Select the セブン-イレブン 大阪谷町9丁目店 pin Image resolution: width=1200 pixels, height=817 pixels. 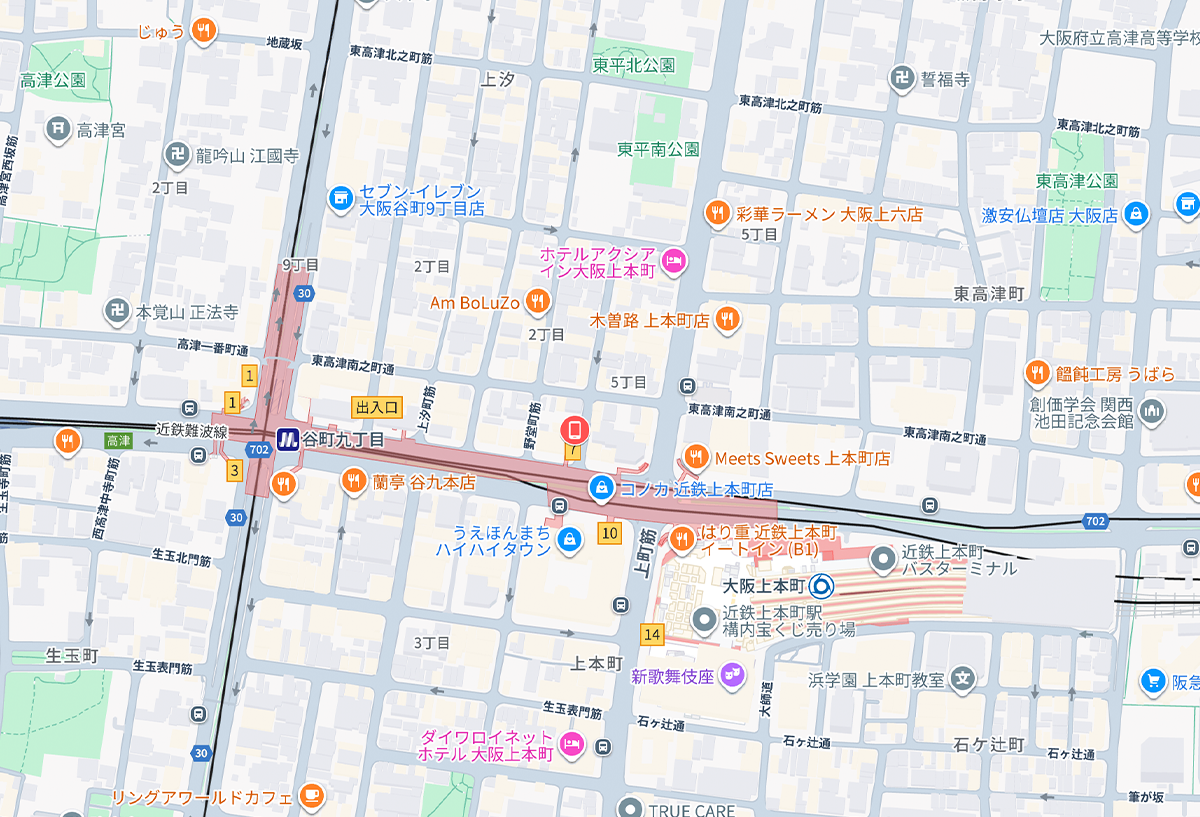tap(341, 199)
